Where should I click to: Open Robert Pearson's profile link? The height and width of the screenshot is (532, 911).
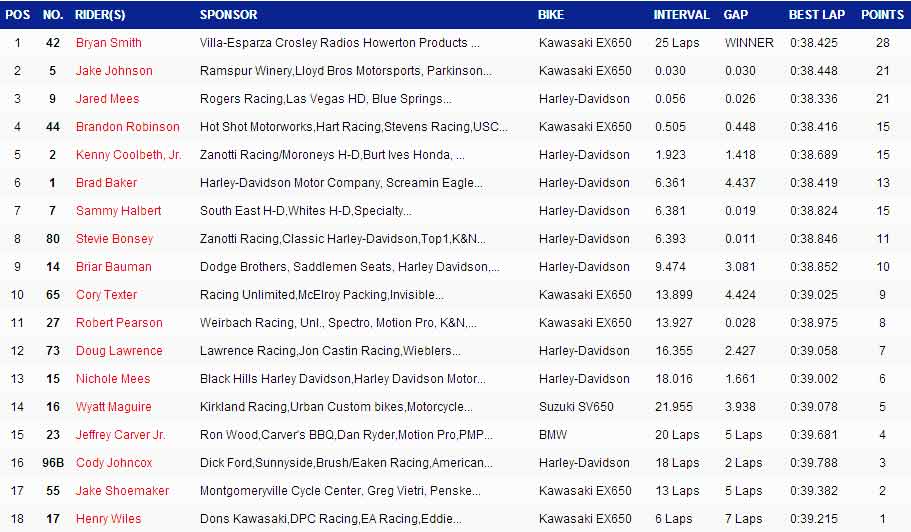pos(119,323)
